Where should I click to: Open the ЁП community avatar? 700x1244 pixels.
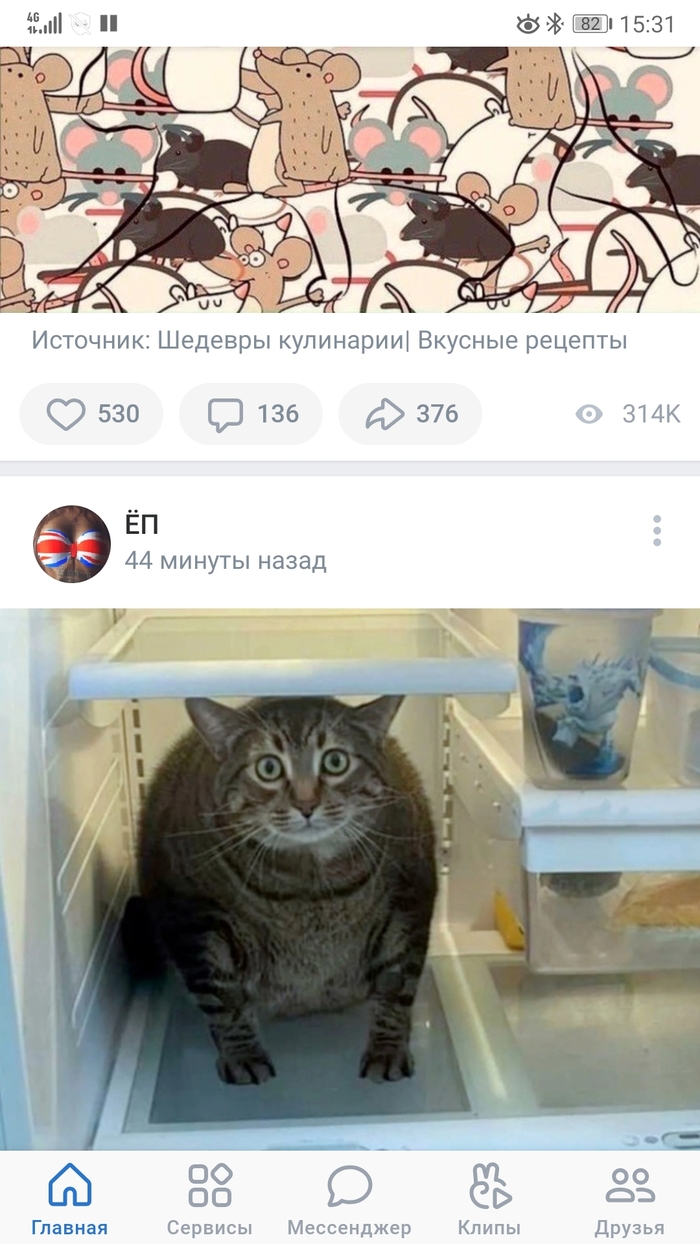[x=72, y=544]
